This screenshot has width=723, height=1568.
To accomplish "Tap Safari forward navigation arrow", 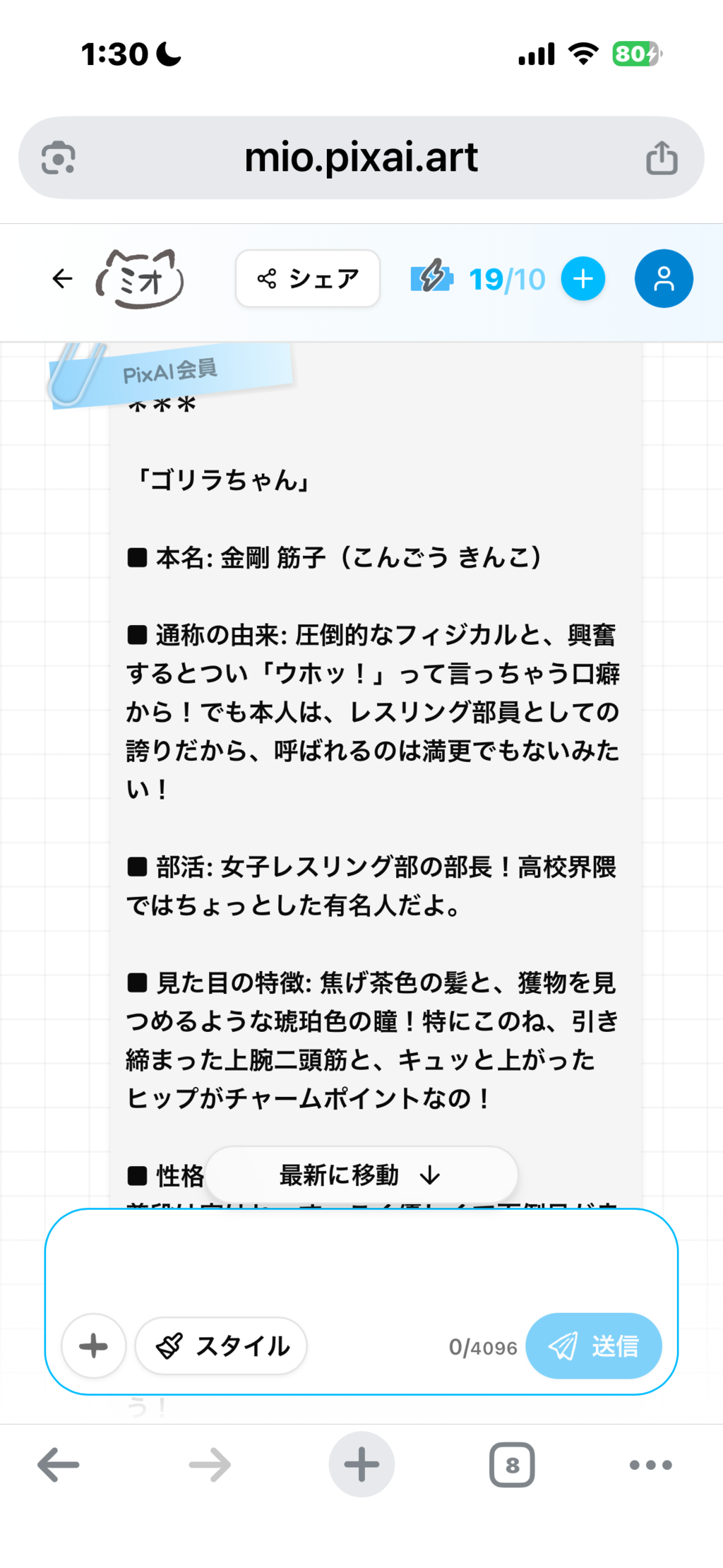I will (209, 1478).
